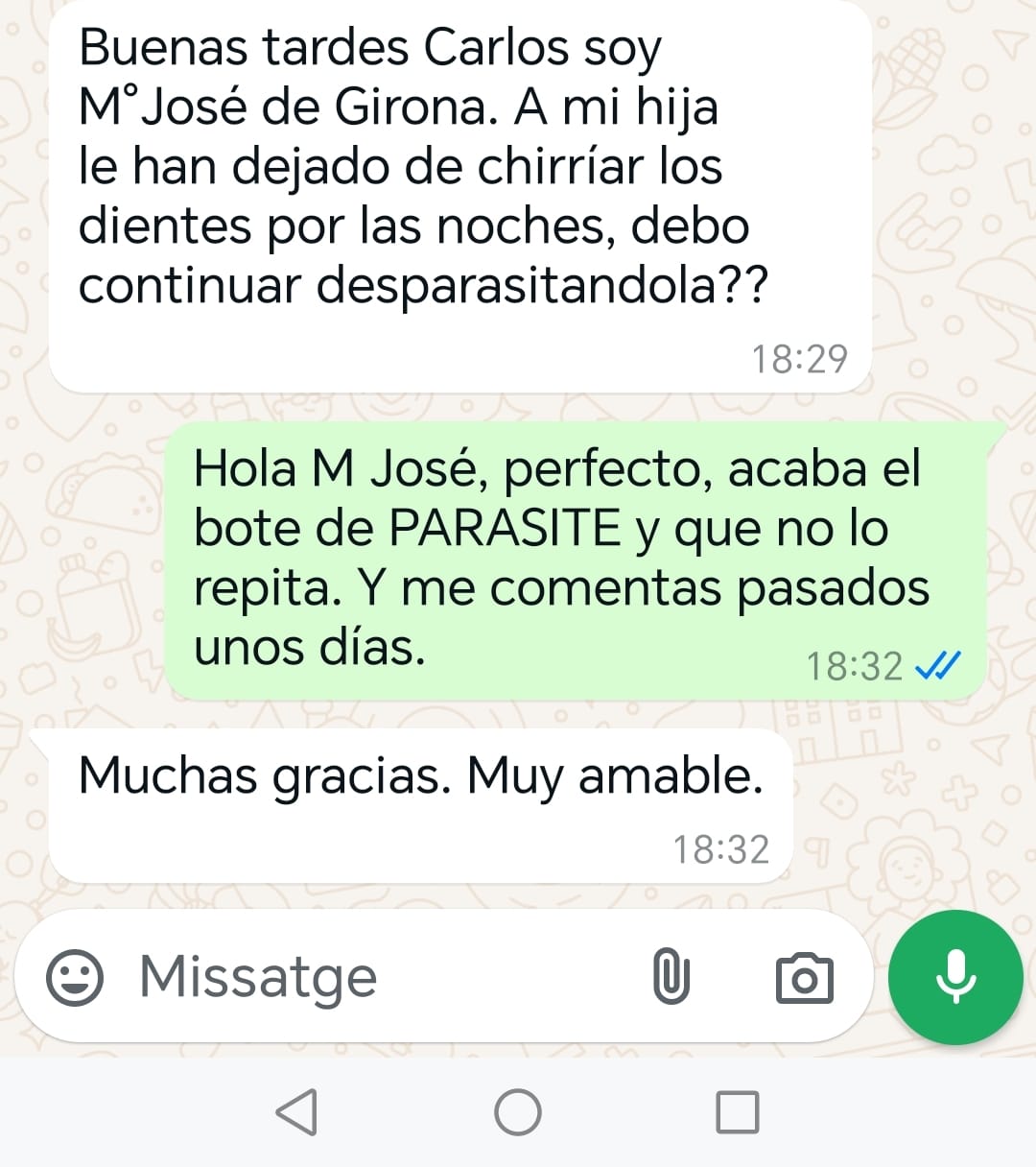Open the camera from the message bar

point(804,978)
